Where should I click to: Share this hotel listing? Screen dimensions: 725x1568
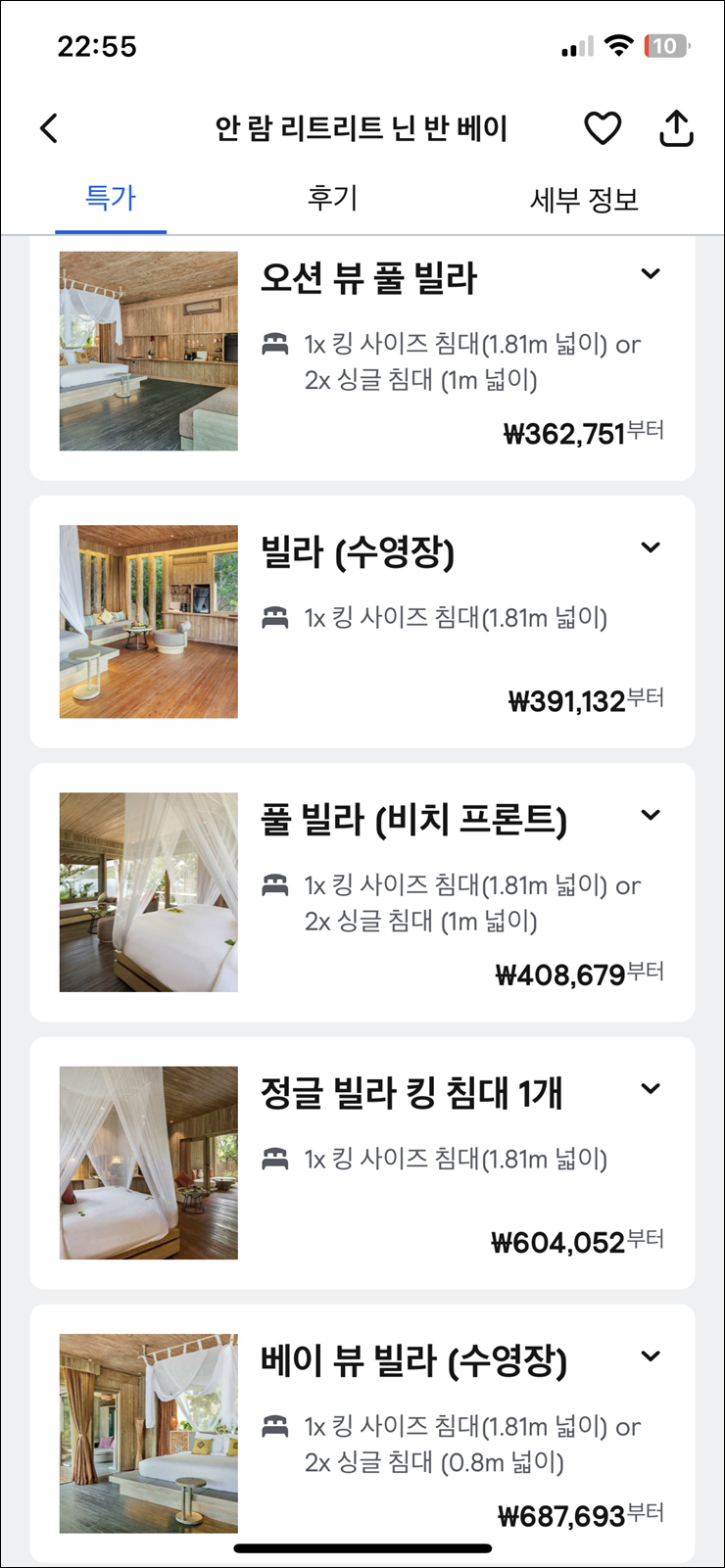pos(676,128)
